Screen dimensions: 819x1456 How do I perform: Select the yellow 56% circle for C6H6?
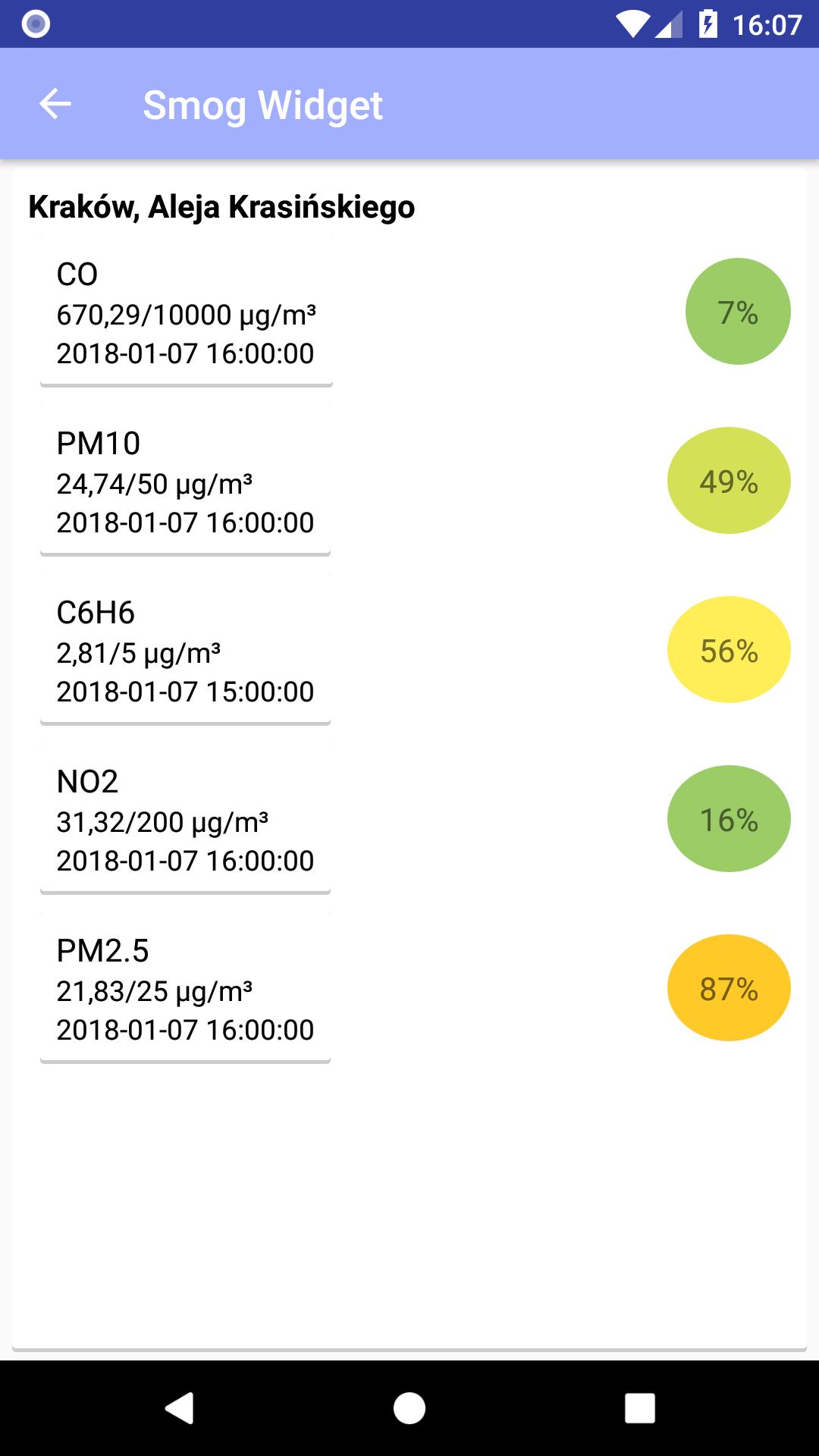[729, 650]
